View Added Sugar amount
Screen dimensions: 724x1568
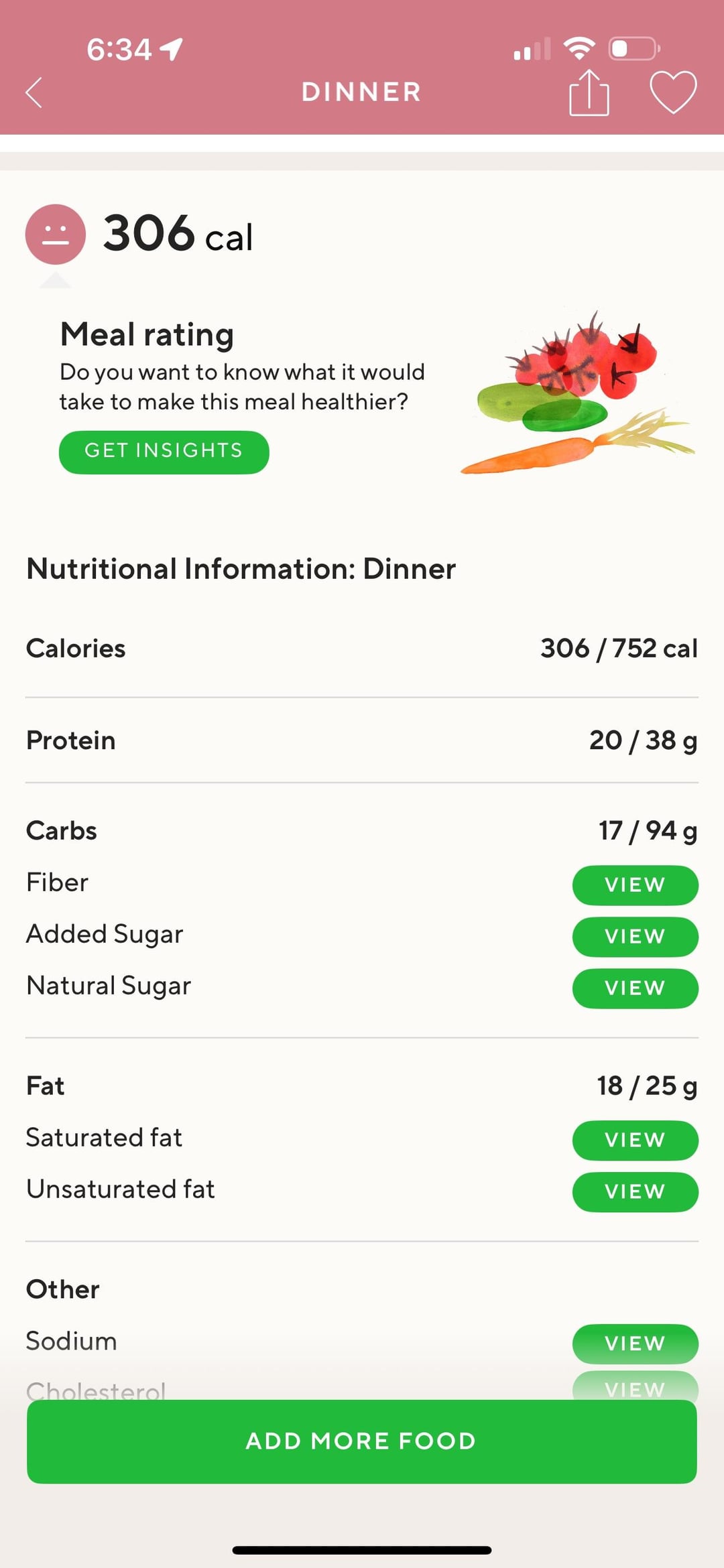coord(634,936)
